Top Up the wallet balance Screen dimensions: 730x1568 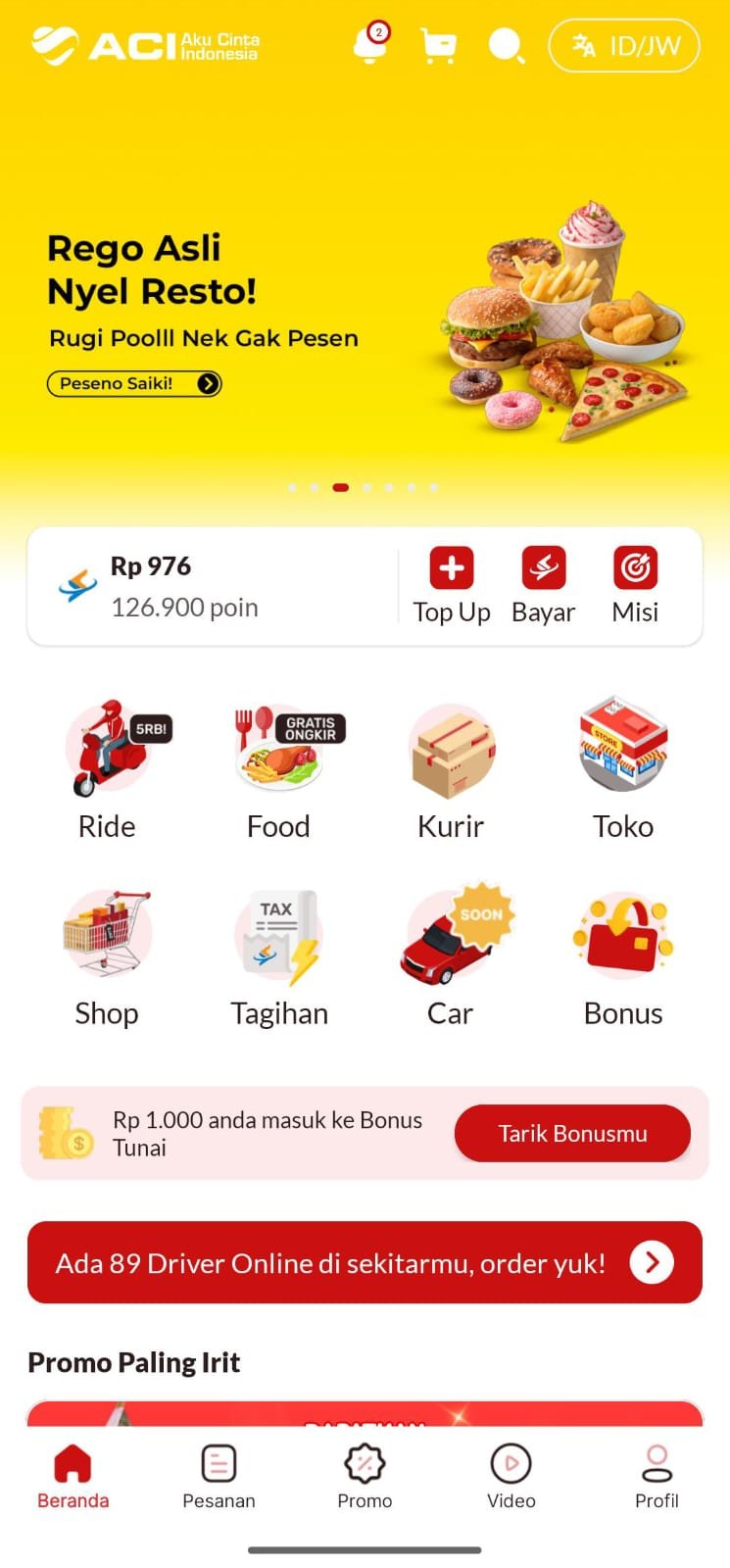click(452, 585)
